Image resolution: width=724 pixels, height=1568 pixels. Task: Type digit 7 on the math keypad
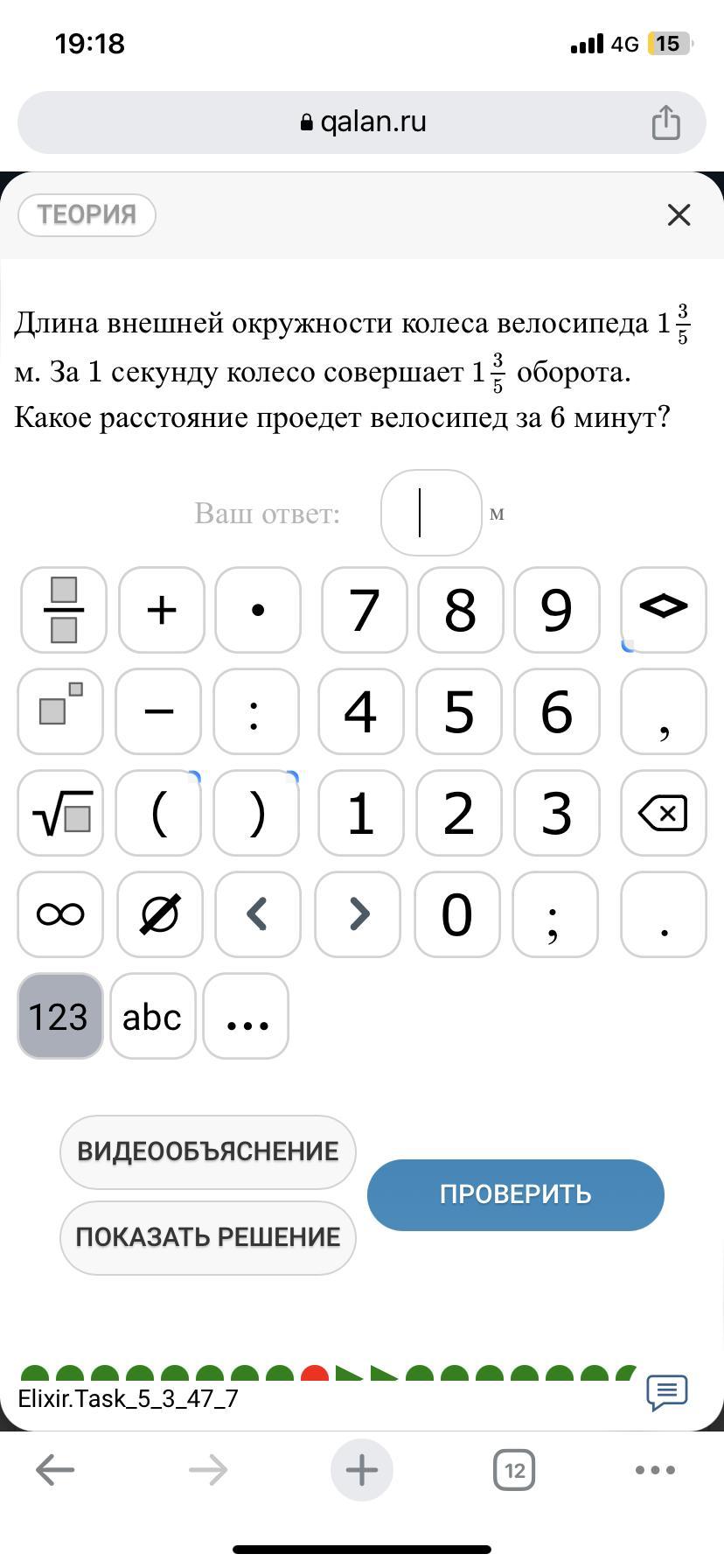coord(365,610)
